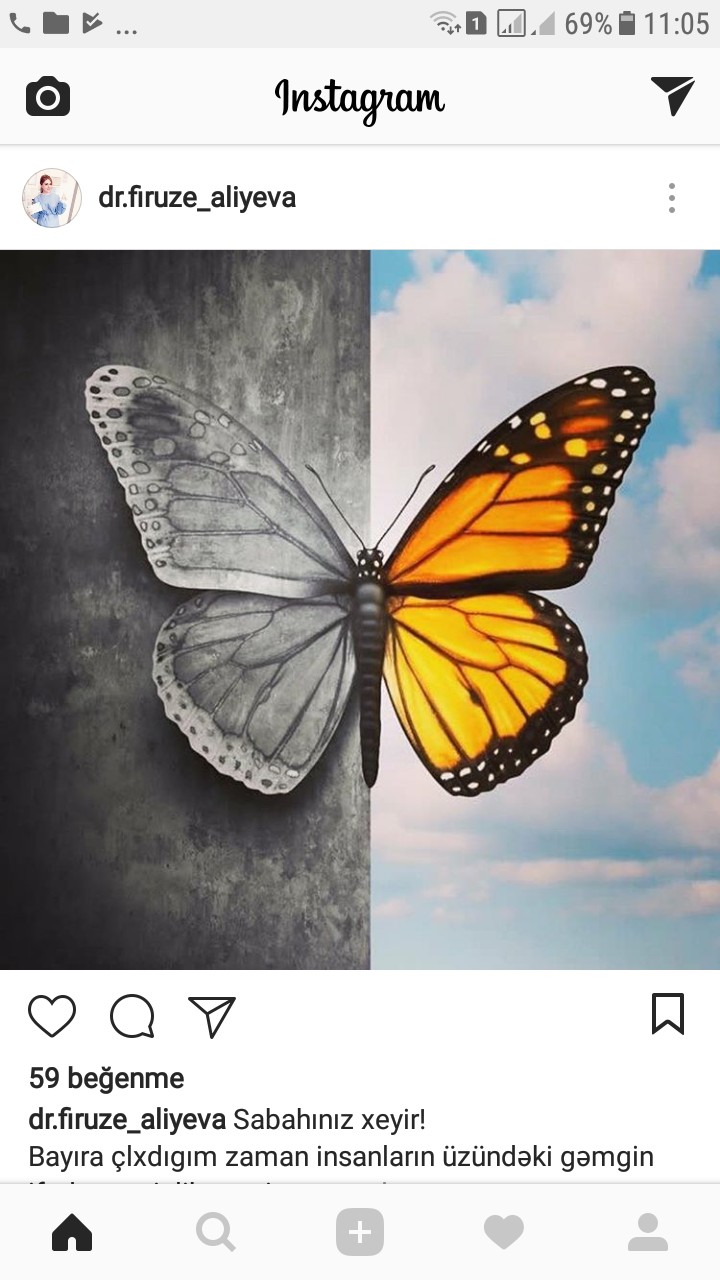Tap the dr.firuze_aliyeva username in the post header

coord(197,198)
